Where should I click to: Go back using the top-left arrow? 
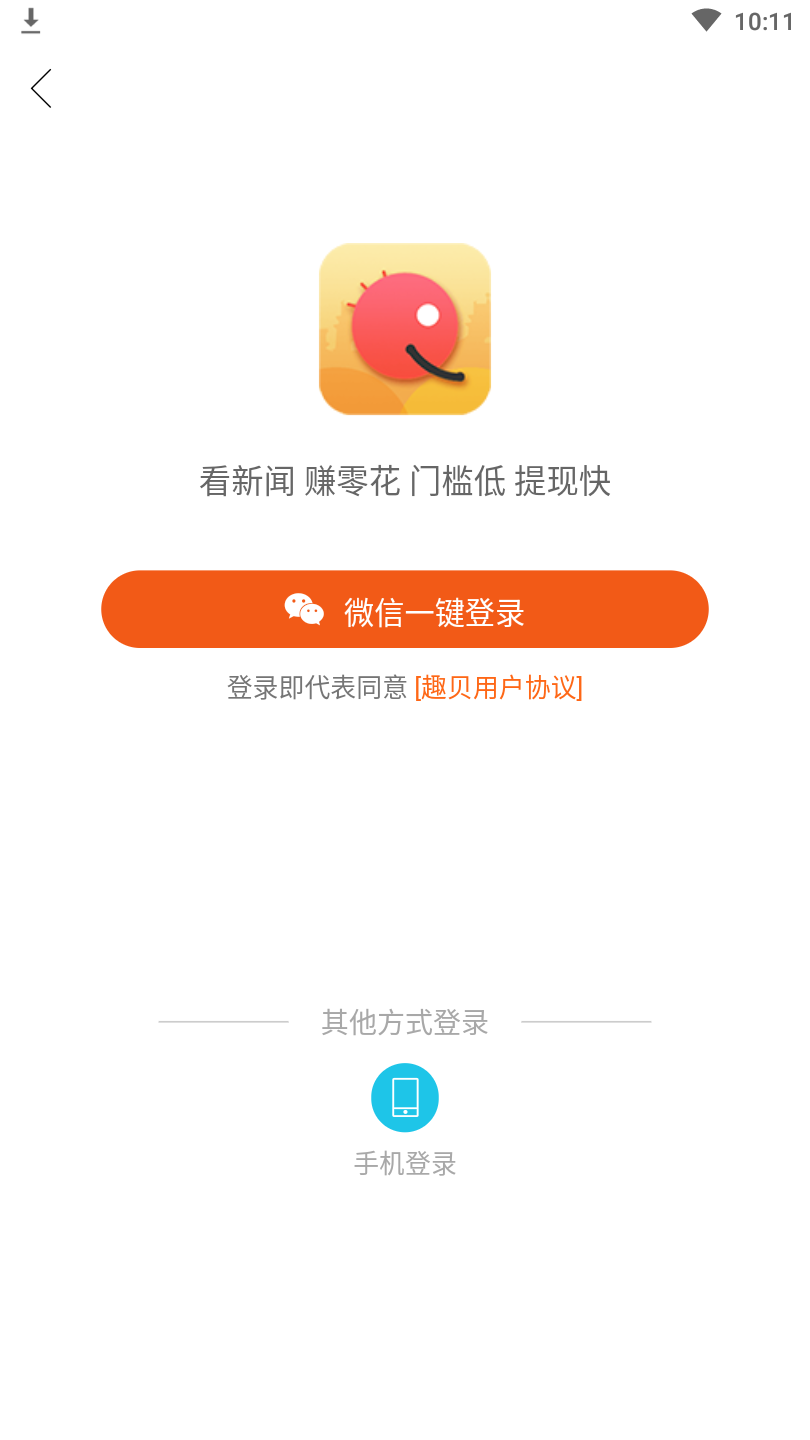pos(41,89)
